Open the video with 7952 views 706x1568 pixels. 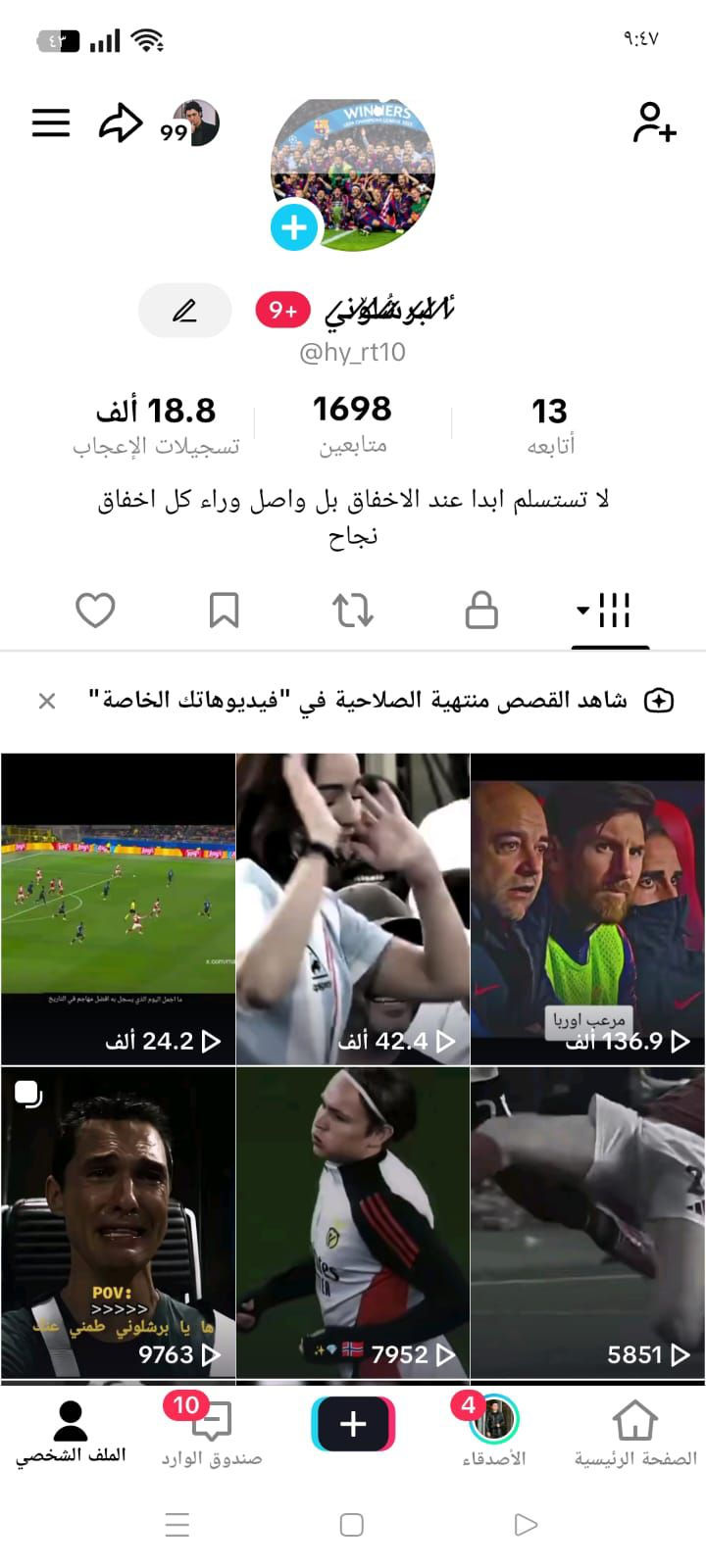click(353, 1222)
